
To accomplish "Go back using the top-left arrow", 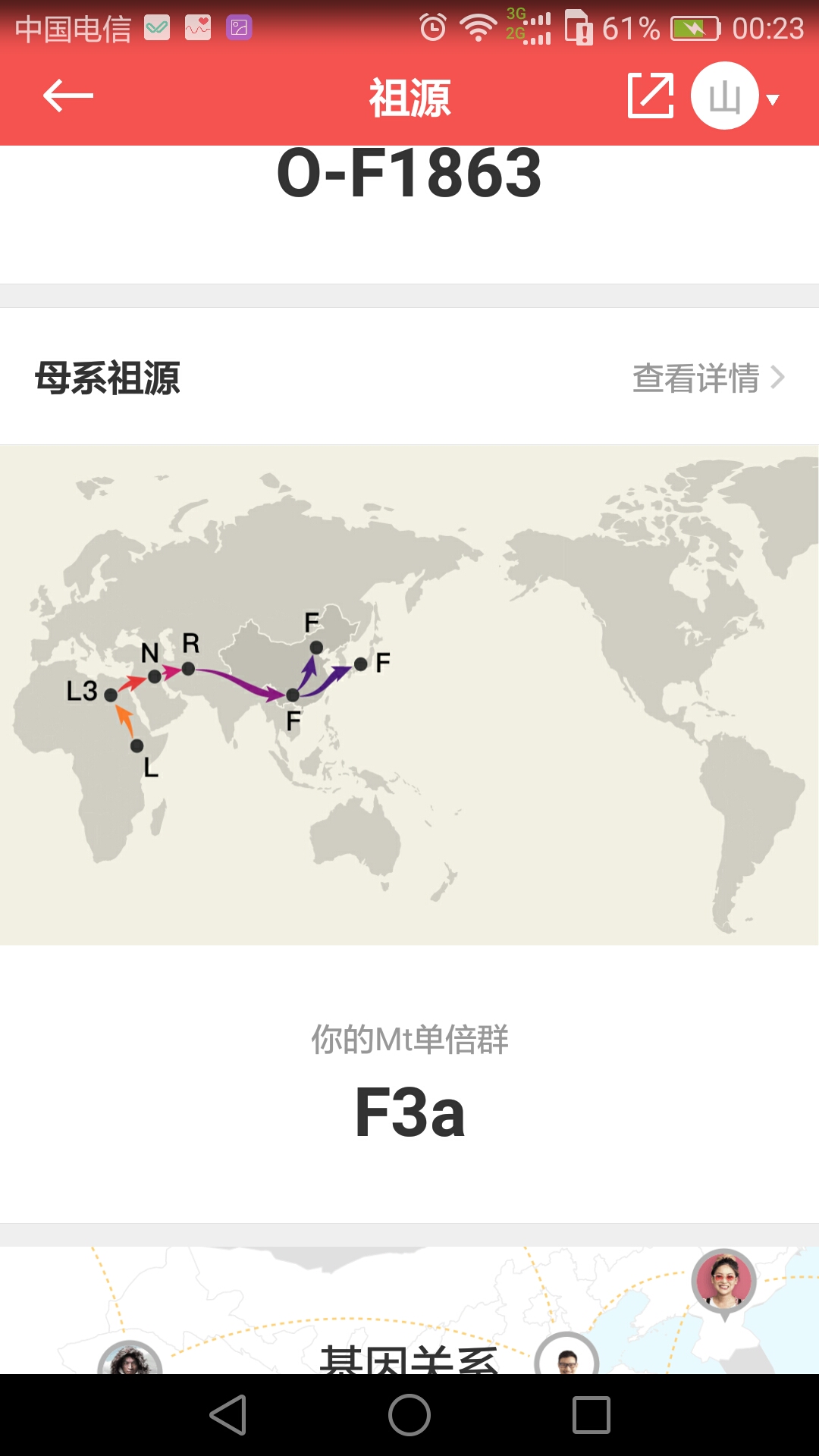I will pos(67,96).
